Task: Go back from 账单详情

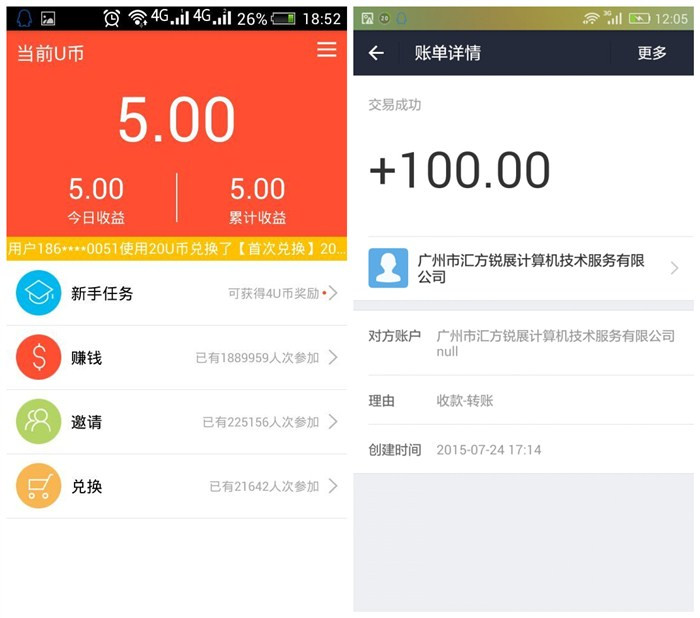Action: (x=376, y=53)
